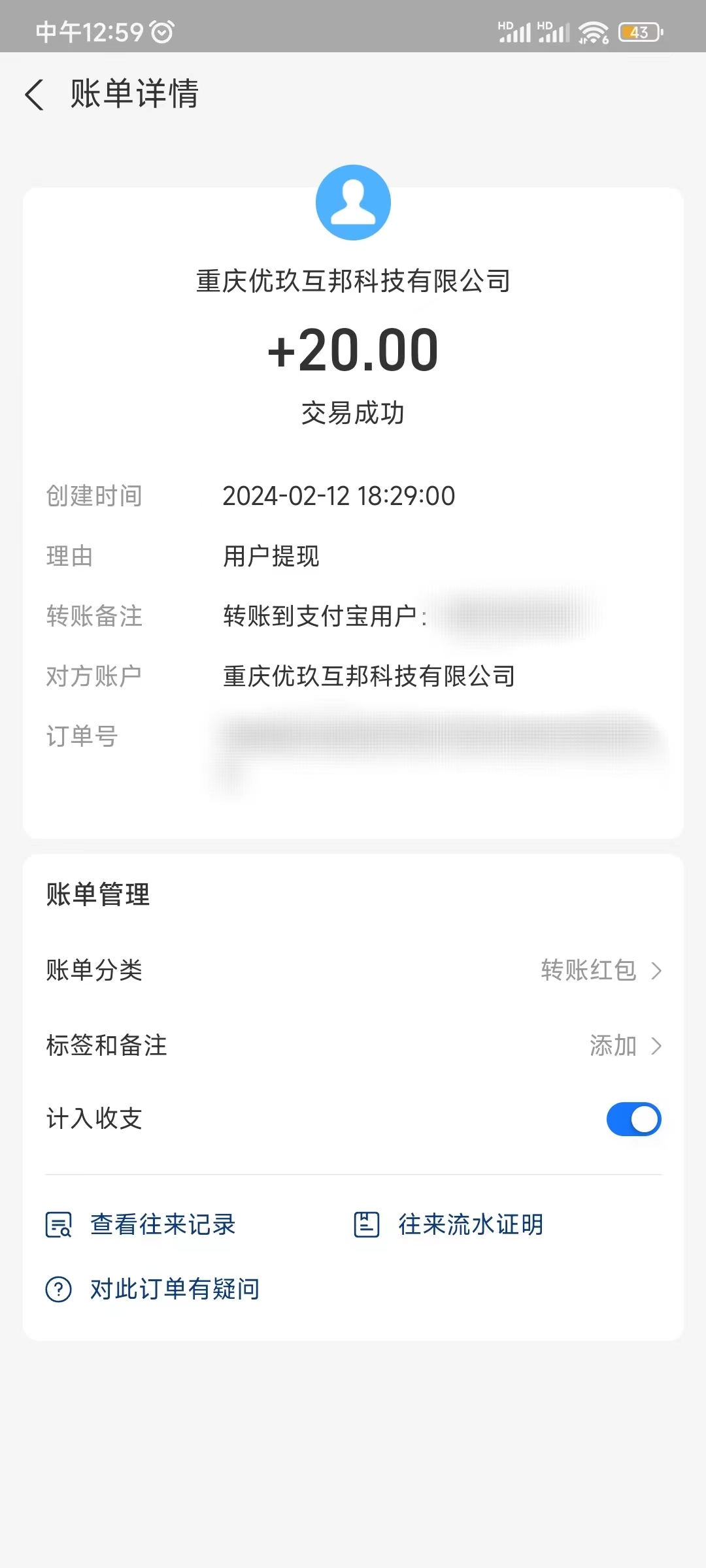Open the 账单管理 section header
The height and width of the screenshot is (1568, 706).
coord(97,894)
